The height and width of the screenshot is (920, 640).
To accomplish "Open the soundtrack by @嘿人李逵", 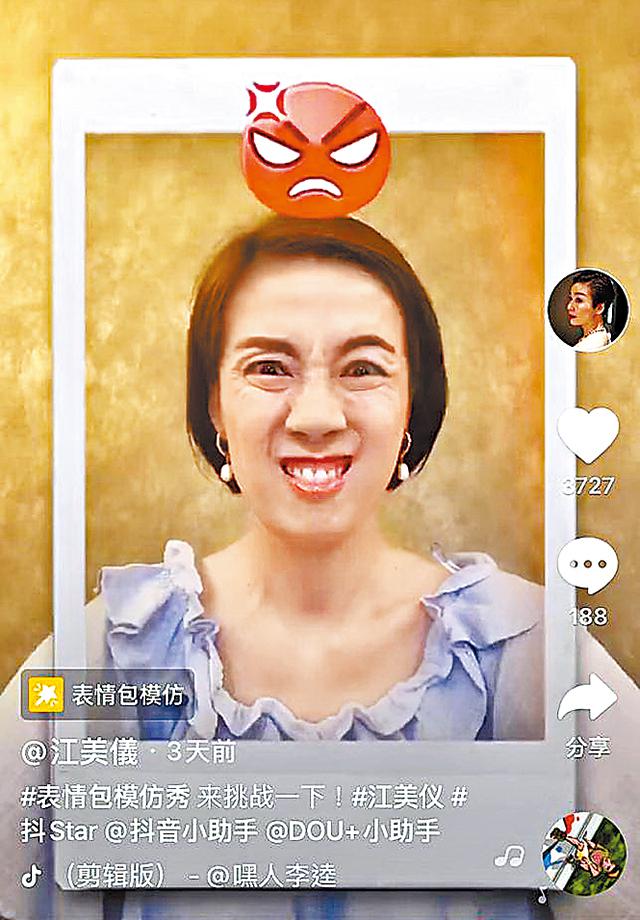I will click(x=272, y=876).
